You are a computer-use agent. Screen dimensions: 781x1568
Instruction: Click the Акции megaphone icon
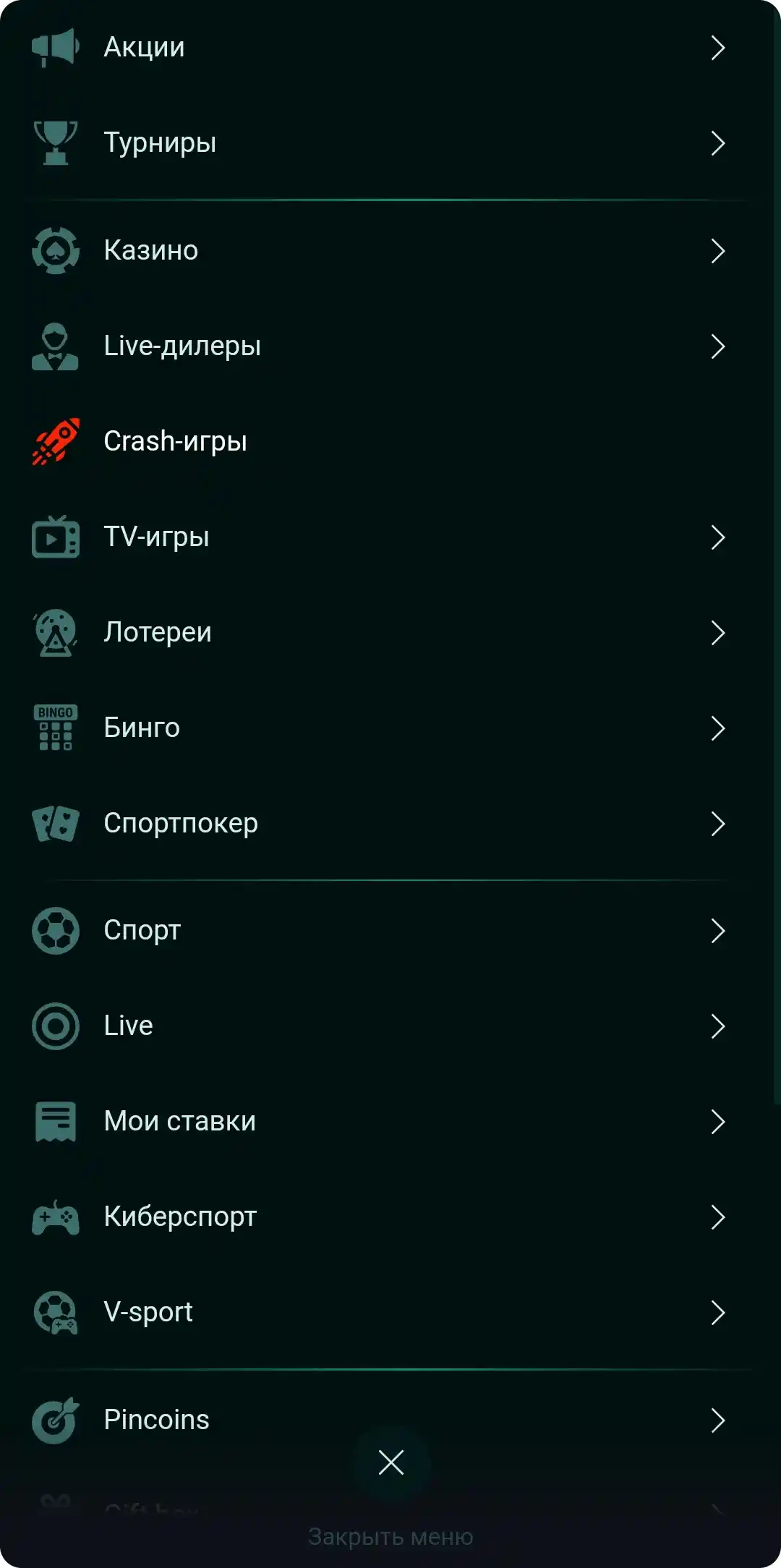(x=55, y=46)
